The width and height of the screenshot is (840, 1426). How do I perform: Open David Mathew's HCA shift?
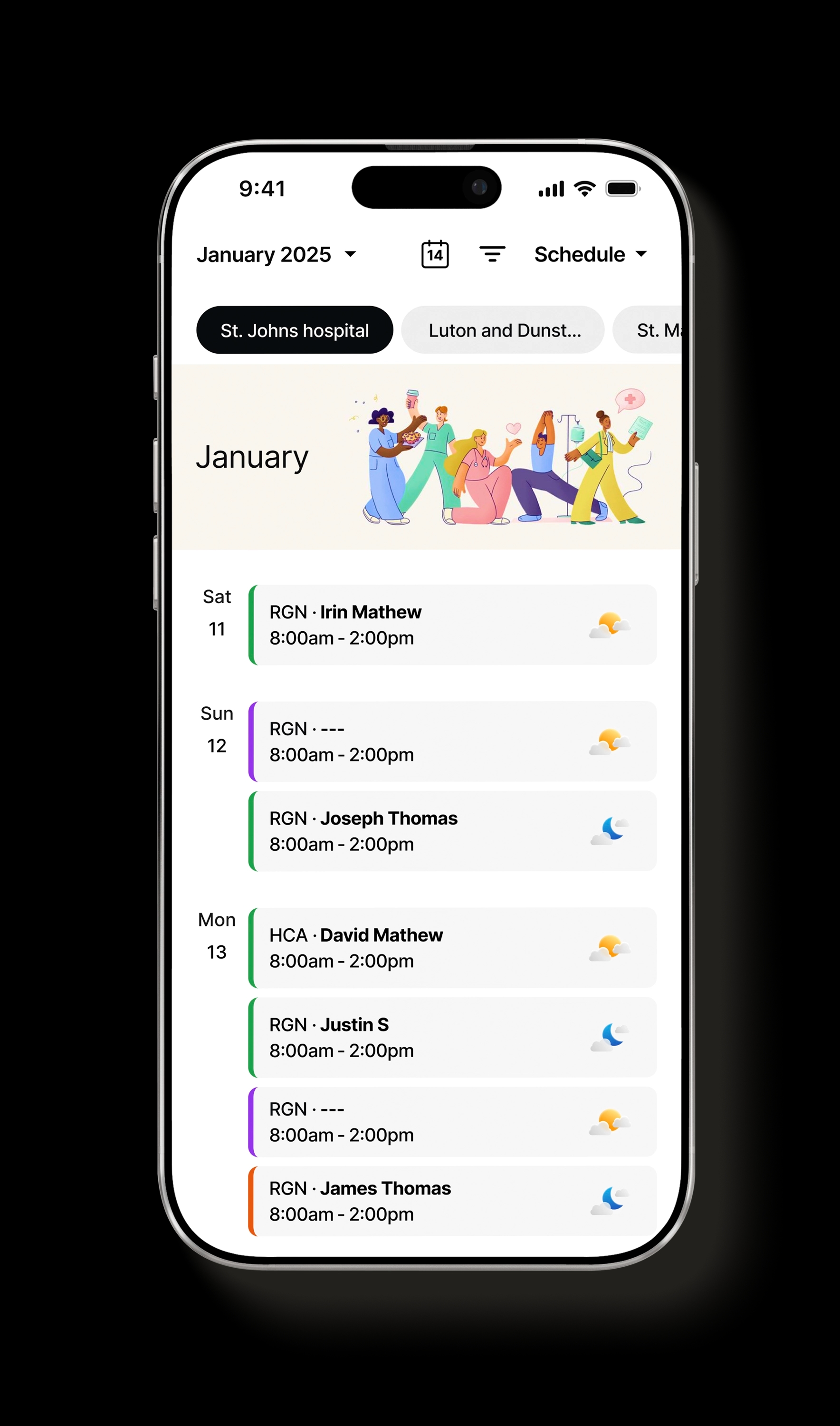452,947
